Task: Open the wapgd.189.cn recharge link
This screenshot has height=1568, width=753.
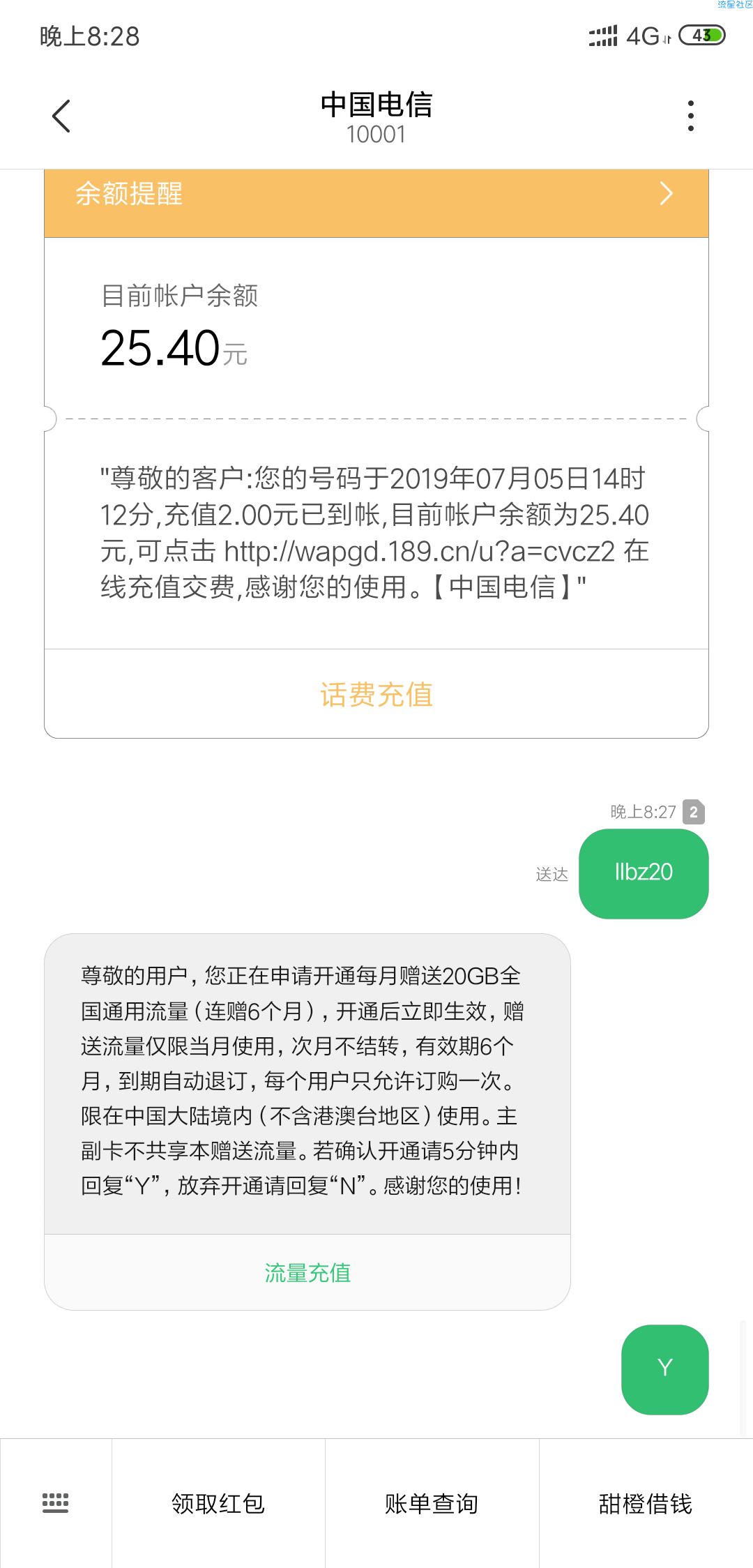Action: click(418, 552)
